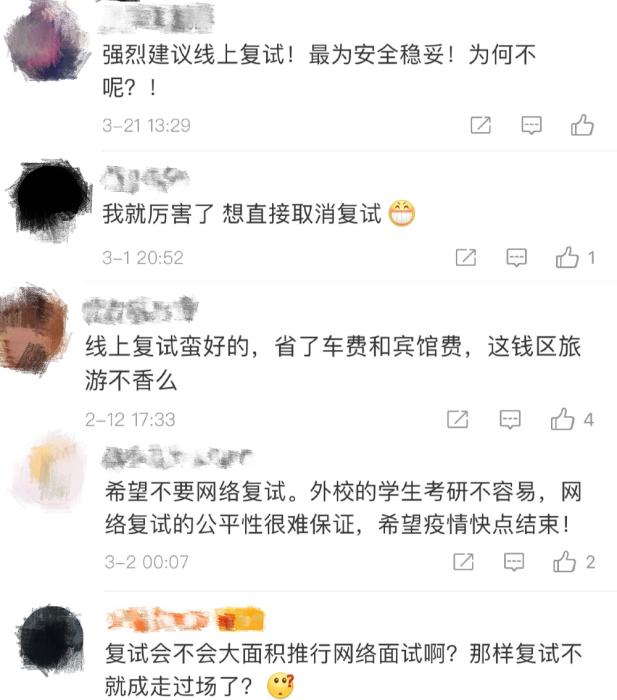
Task: Repost the 希望不要网络复试 comment
Action: click(x=464, y=562)
